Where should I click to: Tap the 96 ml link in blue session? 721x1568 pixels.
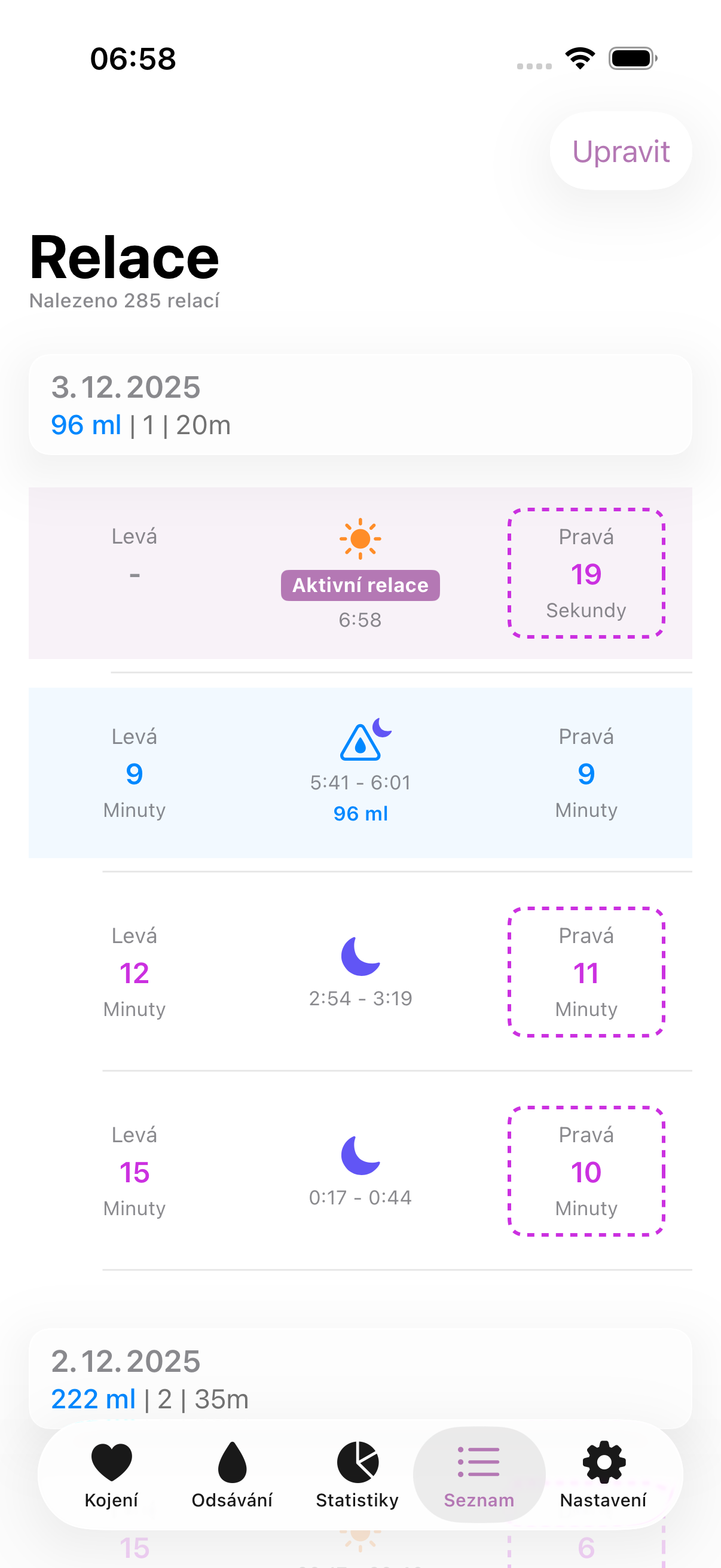360,813
